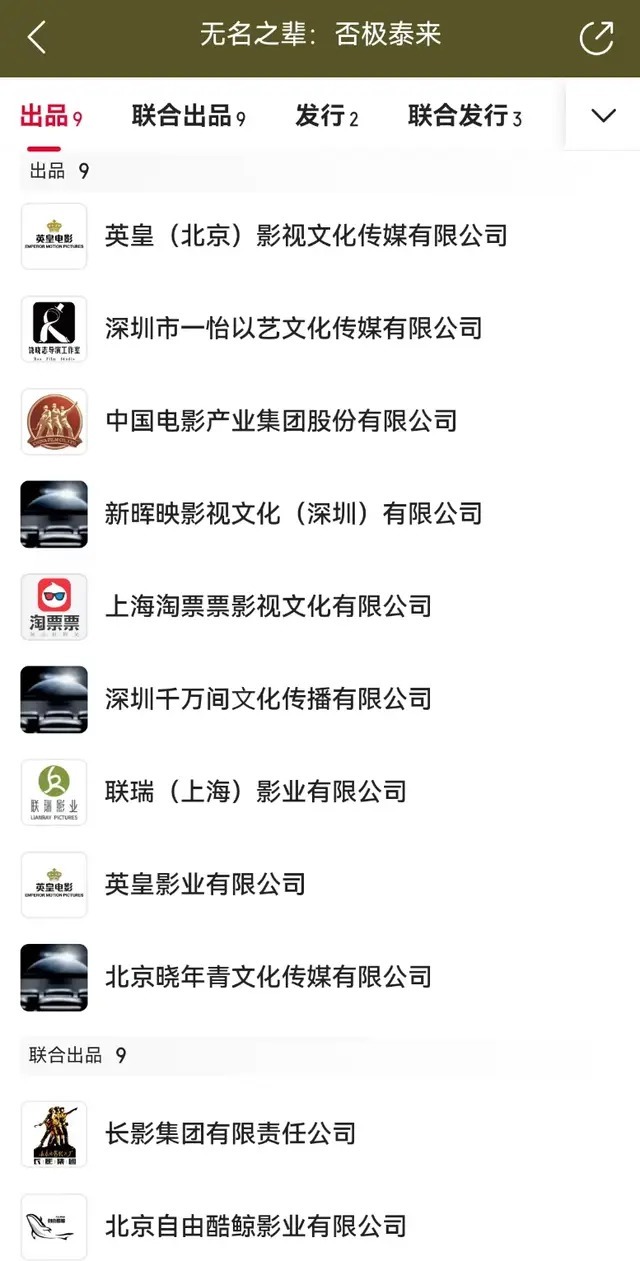Share this film's company page
Screen dimensions: 640x1261
[597, 38]
